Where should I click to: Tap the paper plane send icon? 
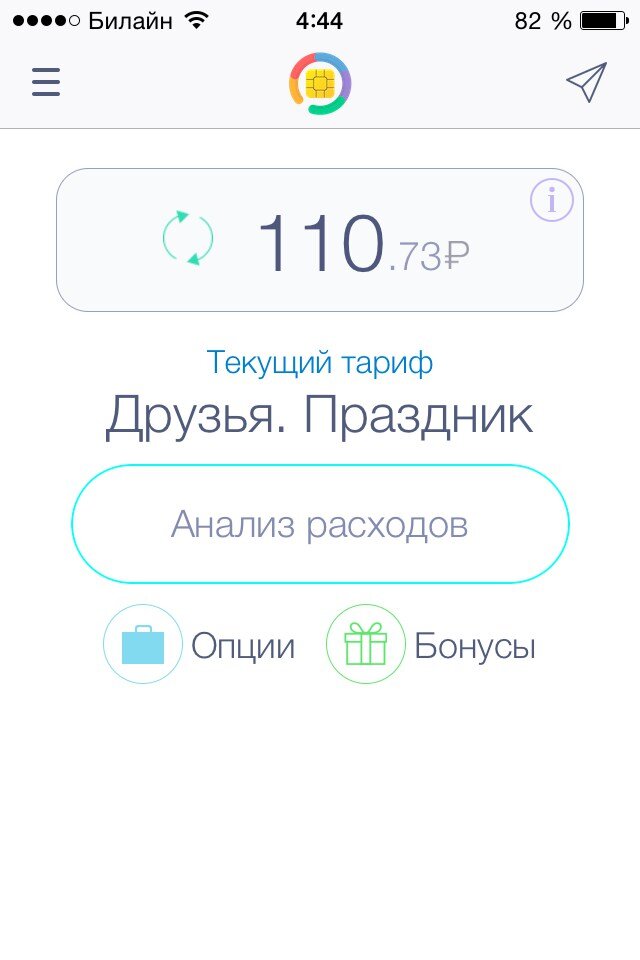586,83
